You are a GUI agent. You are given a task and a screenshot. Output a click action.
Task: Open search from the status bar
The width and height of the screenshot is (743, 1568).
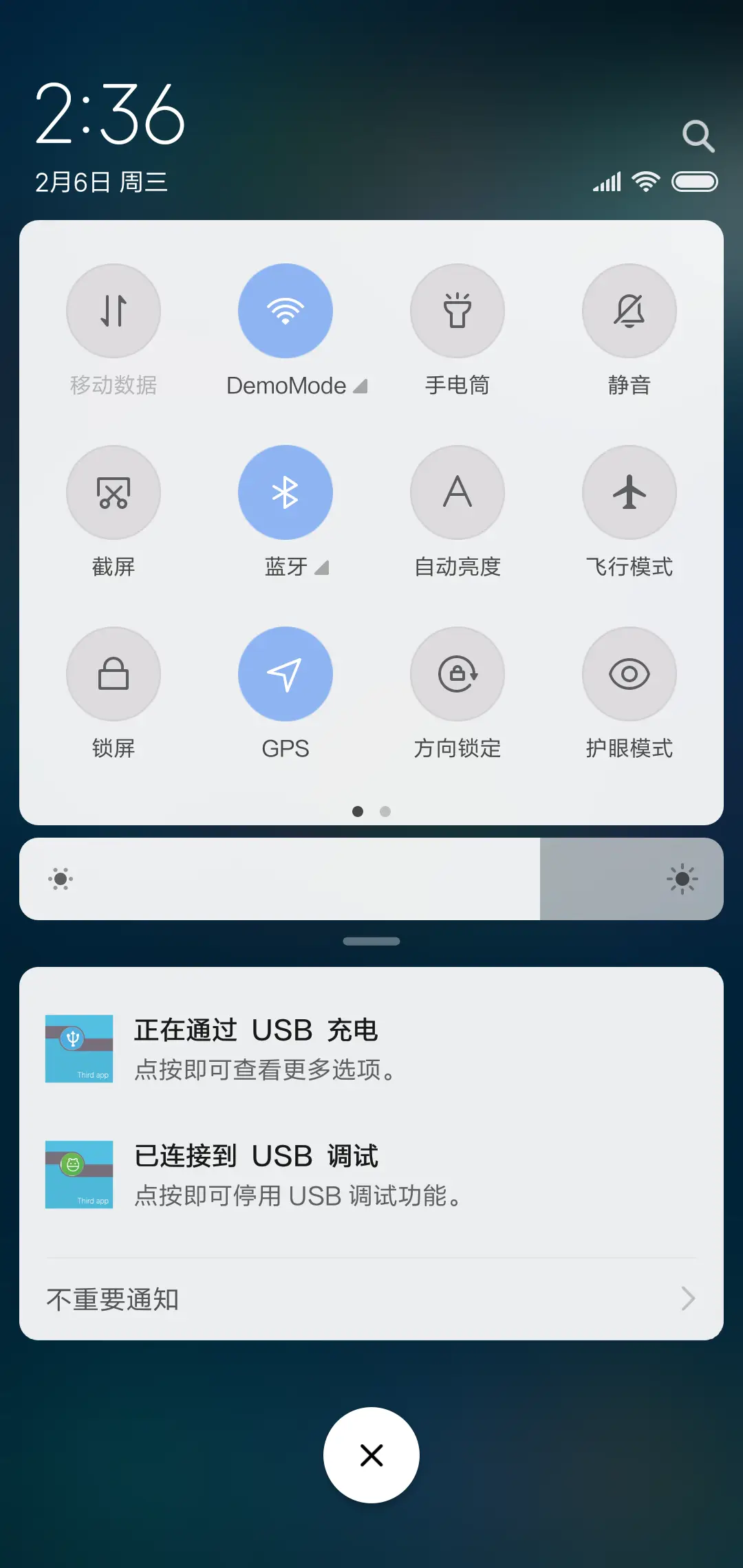[699, 135]
